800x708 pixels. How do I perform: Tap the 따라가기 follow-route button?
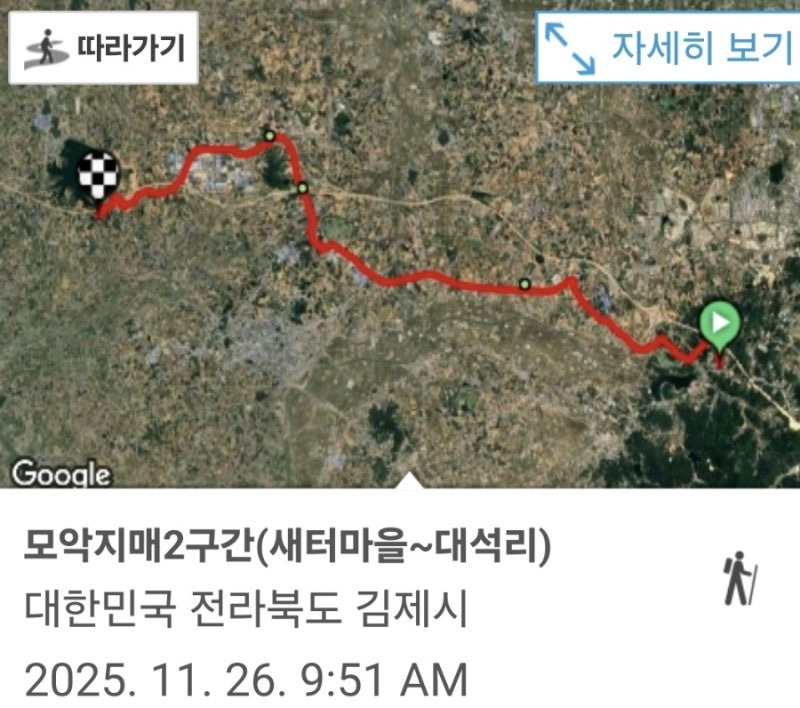tap(104, 48)
